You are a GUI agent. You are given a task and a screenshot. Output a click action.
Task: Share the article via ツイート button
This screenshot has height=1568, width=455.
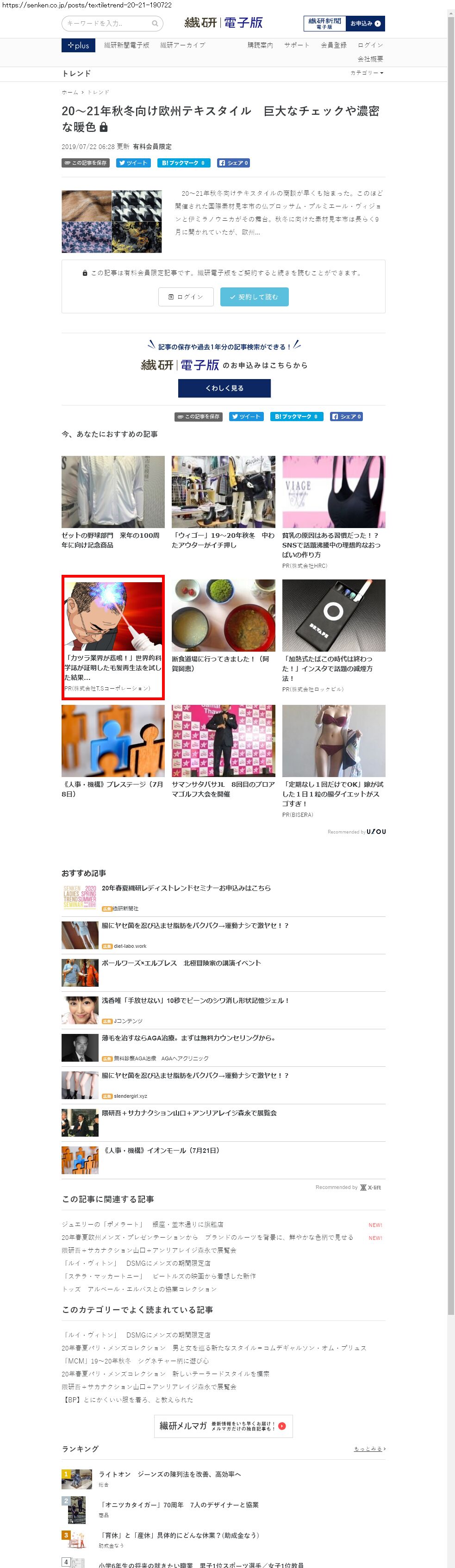133,162
